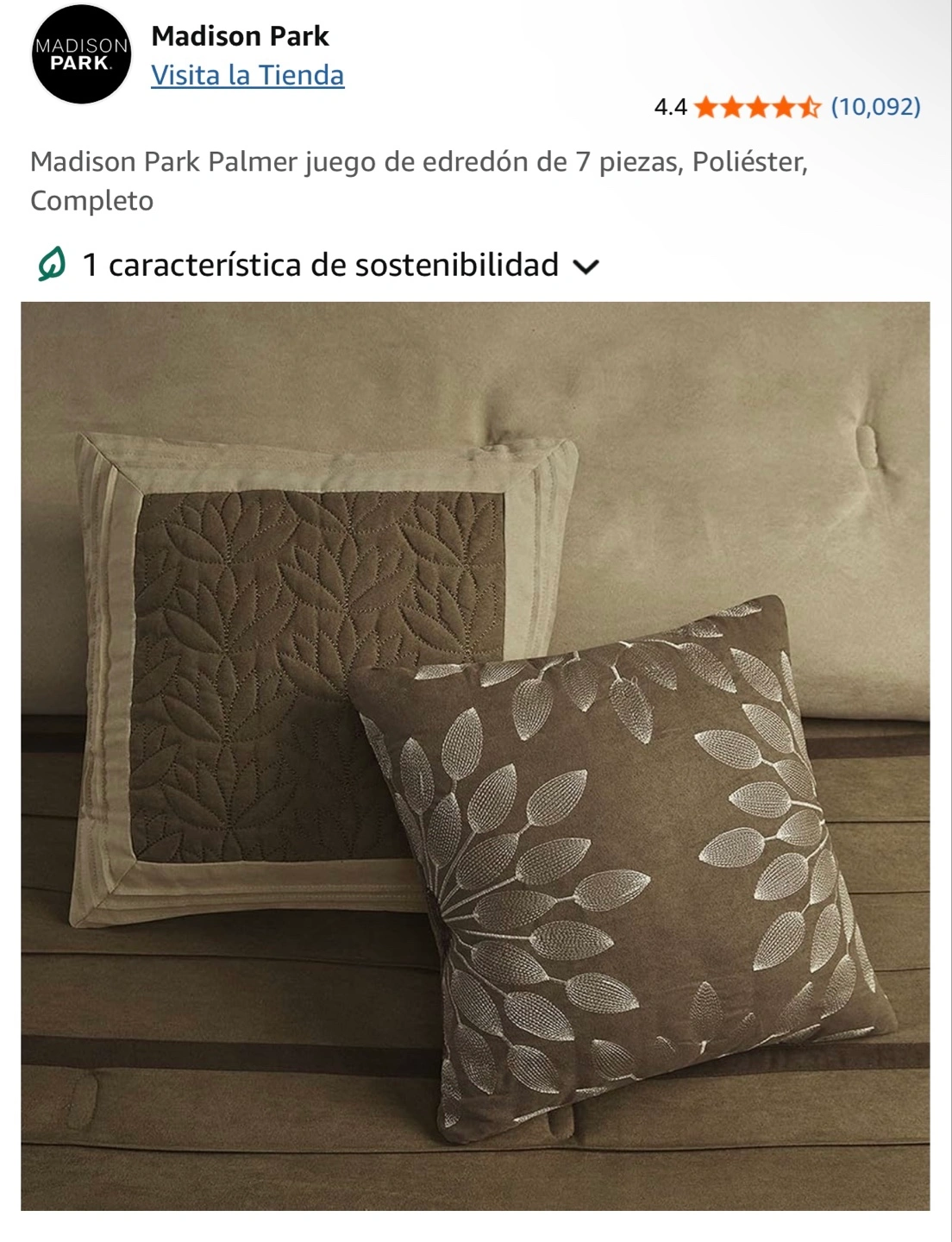Open the pillow product image
The height and width of the screenshot is (1242, 952).
(x=475, y=756)
